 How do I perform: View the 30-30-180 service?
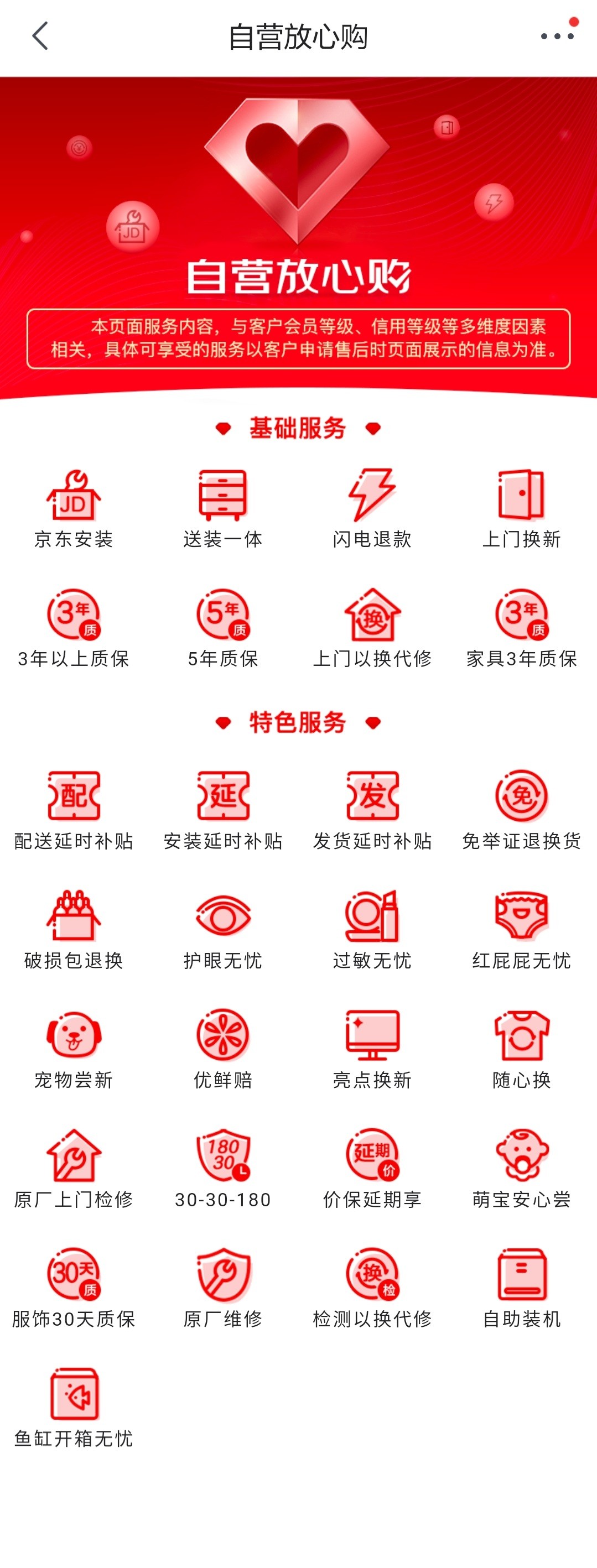tap(223, 1169)
